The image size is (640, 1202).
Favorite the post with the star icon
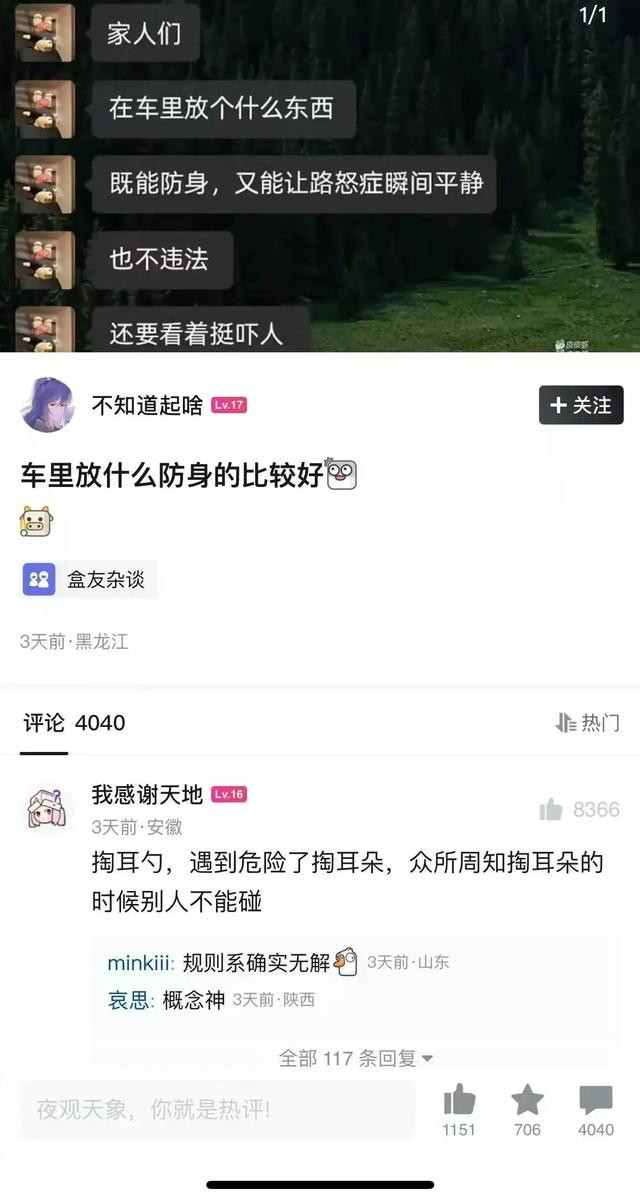[x=527, y=1100]
